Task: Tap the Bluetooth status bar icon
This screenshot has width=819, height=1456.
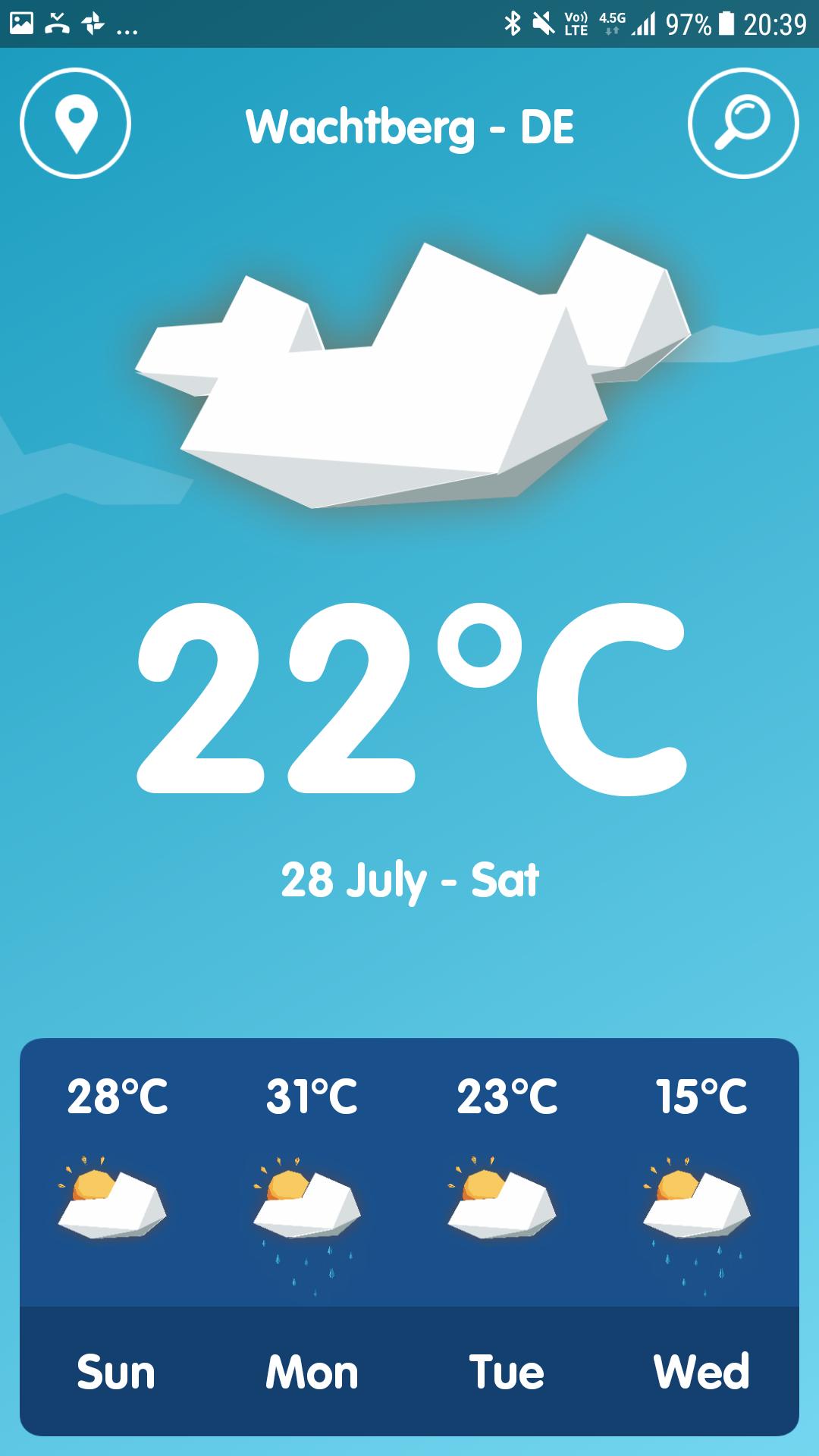Action: coord(513,23)
